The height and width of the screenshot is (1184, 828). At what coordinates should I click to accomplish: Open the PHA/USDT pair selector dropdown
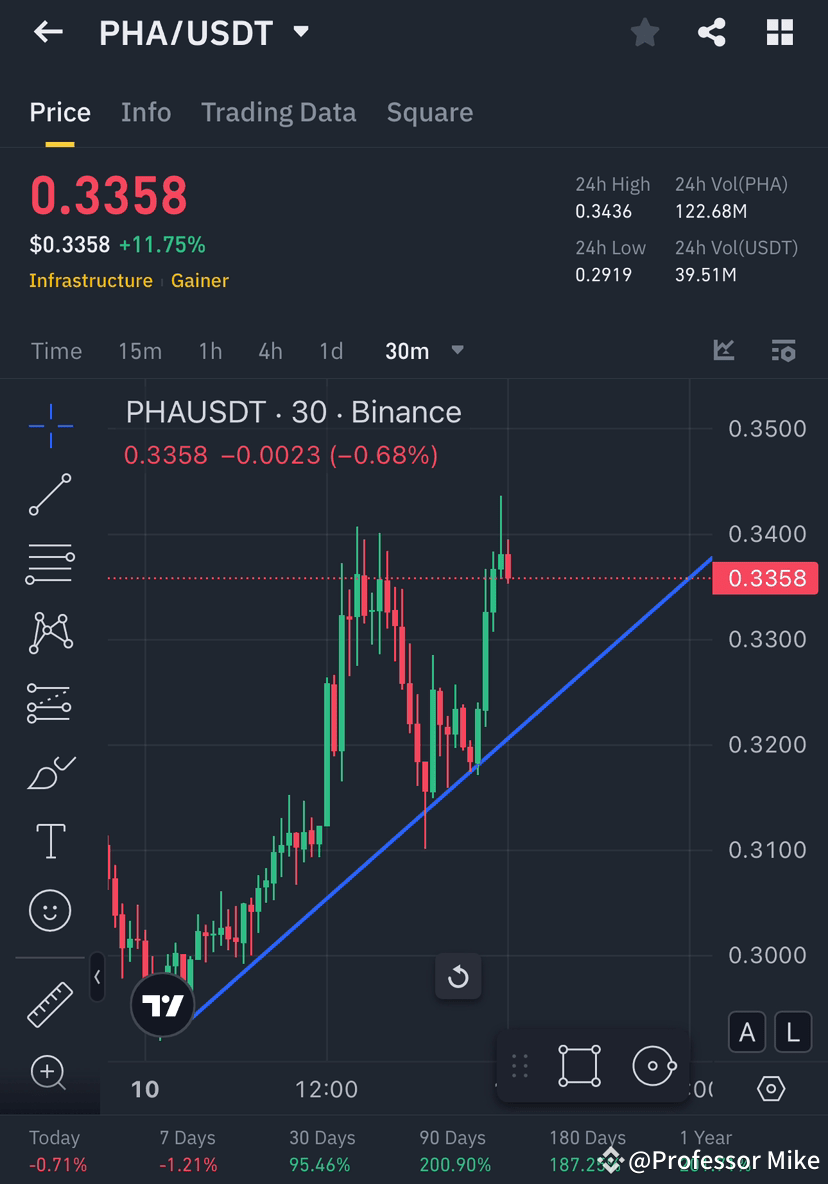point(299,31)
